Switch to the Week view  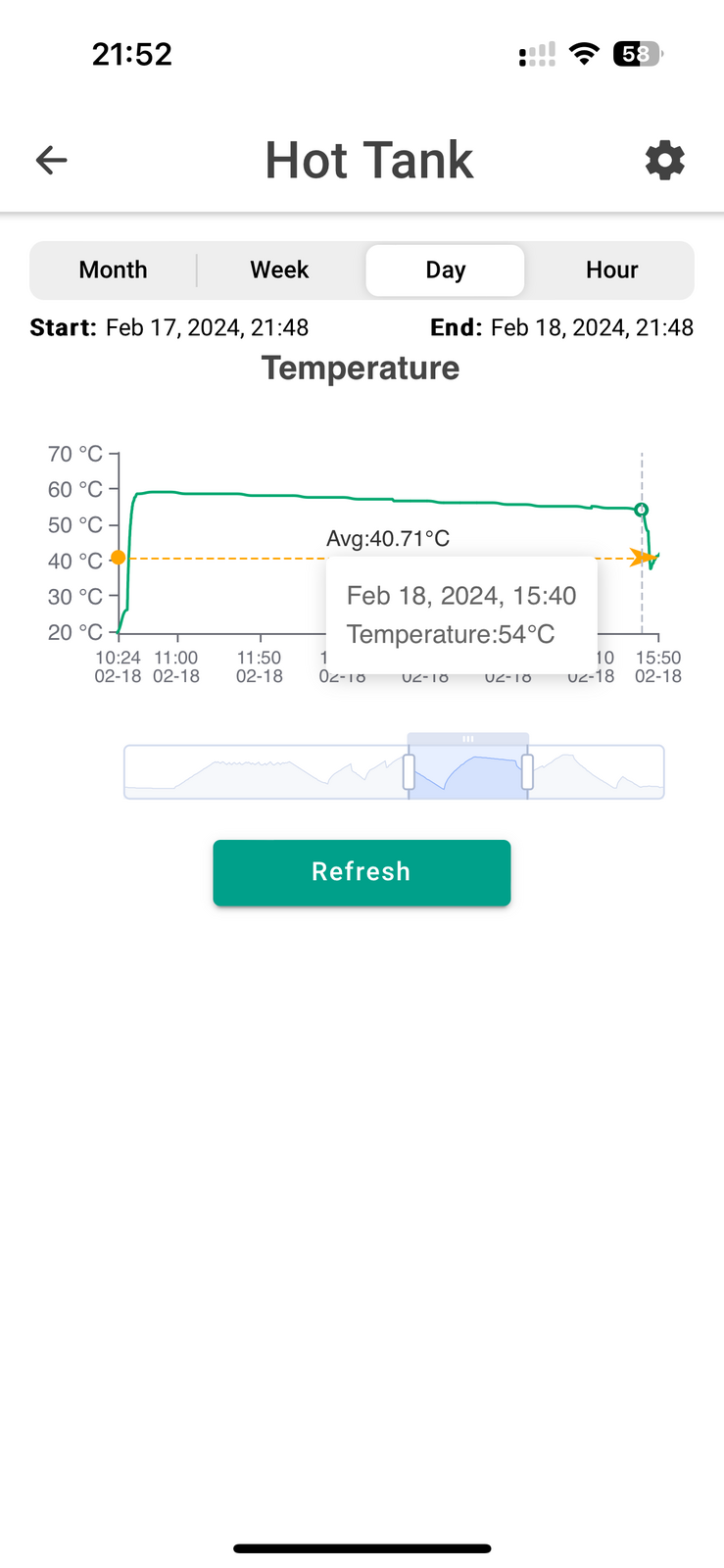(x=279, y=270)
